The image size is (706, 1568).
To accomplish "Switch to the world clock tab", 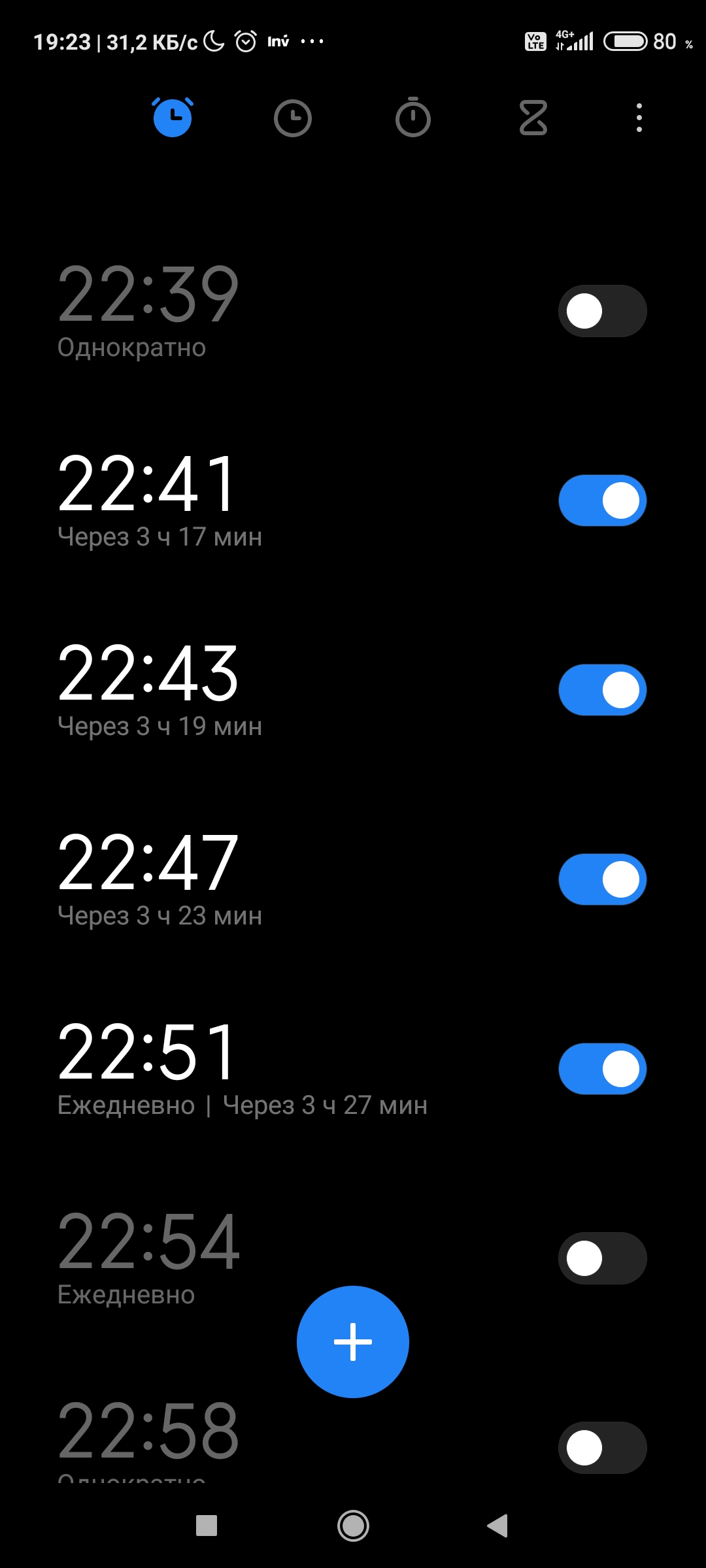I will [x=292, y=118].
